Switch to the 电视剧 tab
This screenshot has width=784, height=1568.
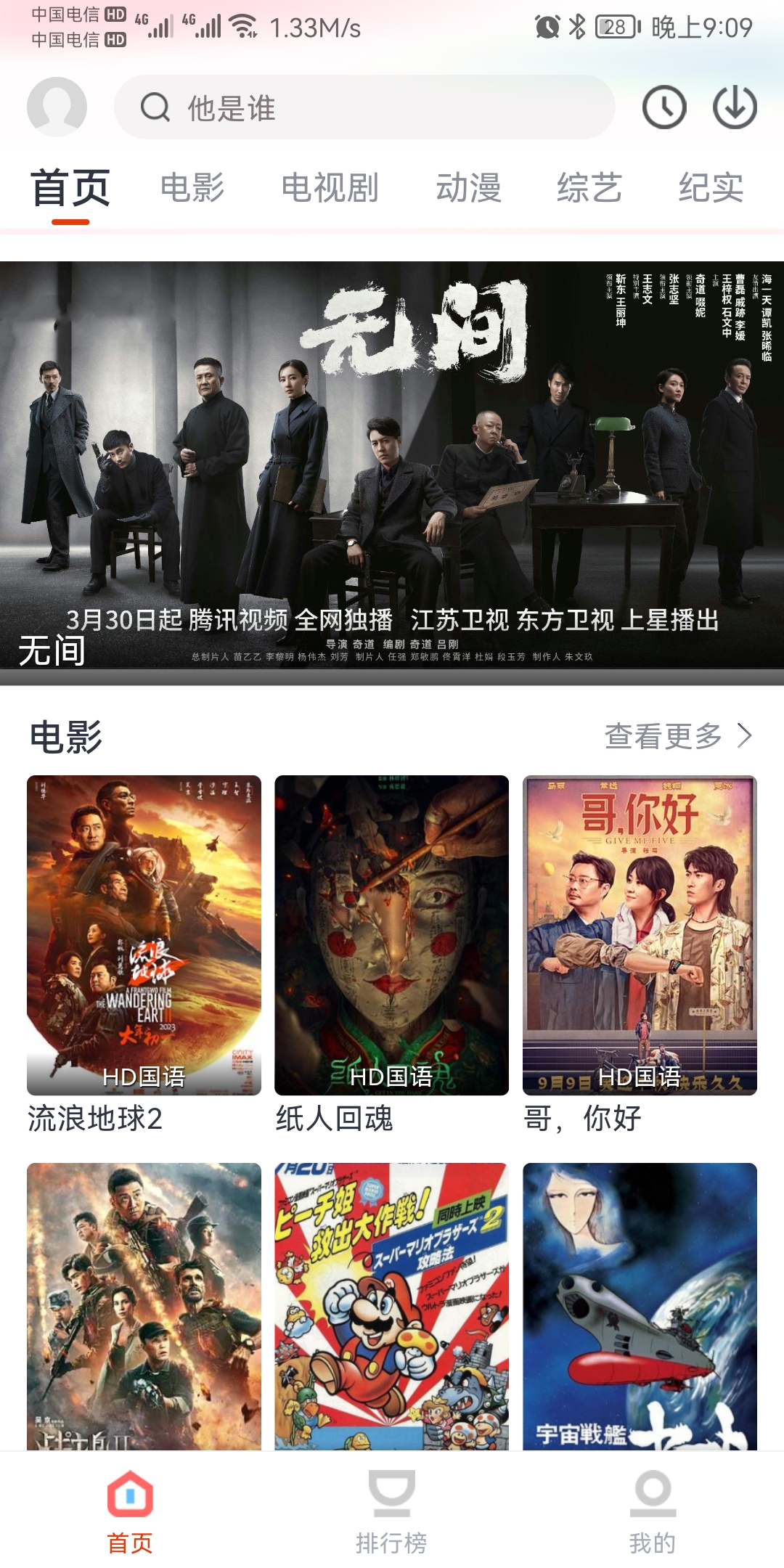click(330, 188)
